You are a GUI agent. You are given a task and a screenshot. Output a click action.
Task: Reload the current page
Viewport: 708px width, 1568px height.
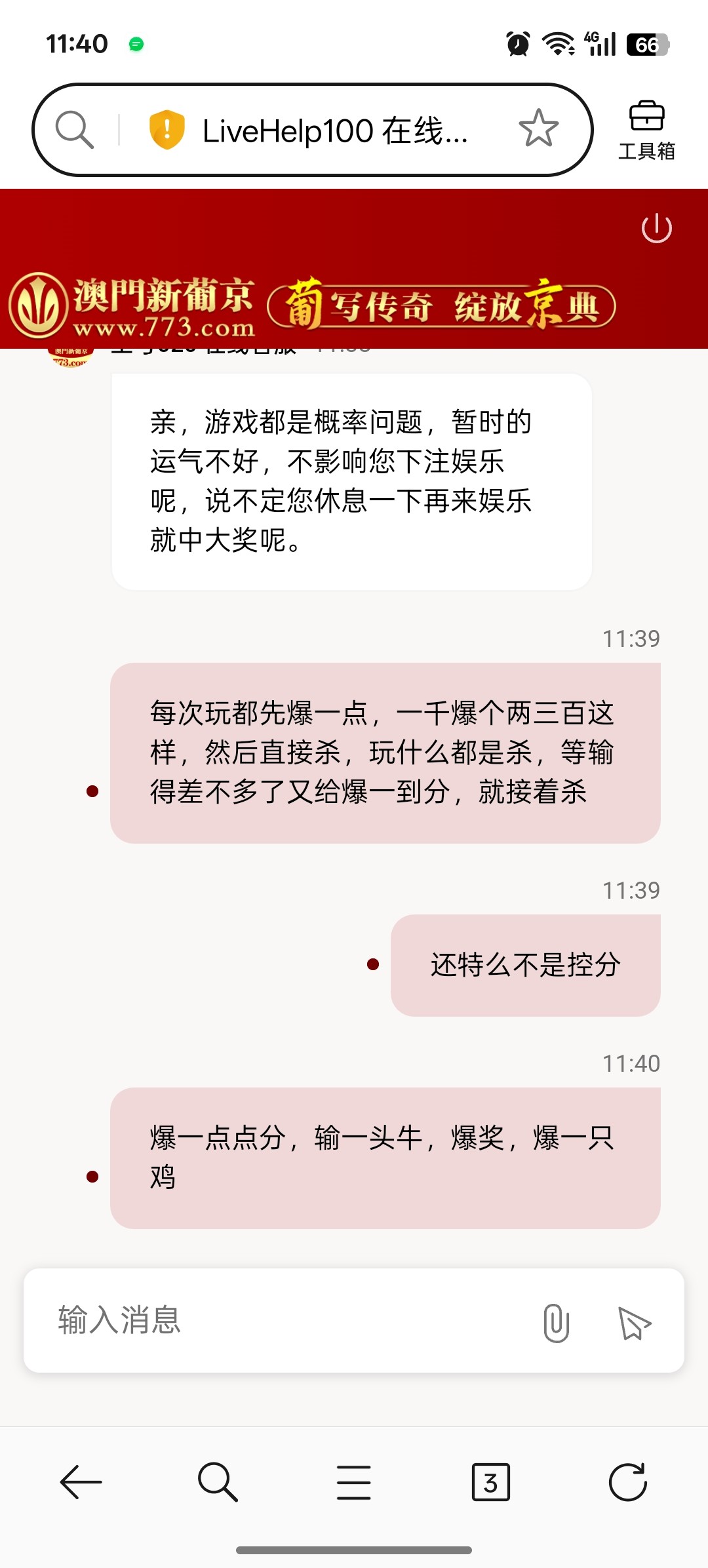(627, 1481)
